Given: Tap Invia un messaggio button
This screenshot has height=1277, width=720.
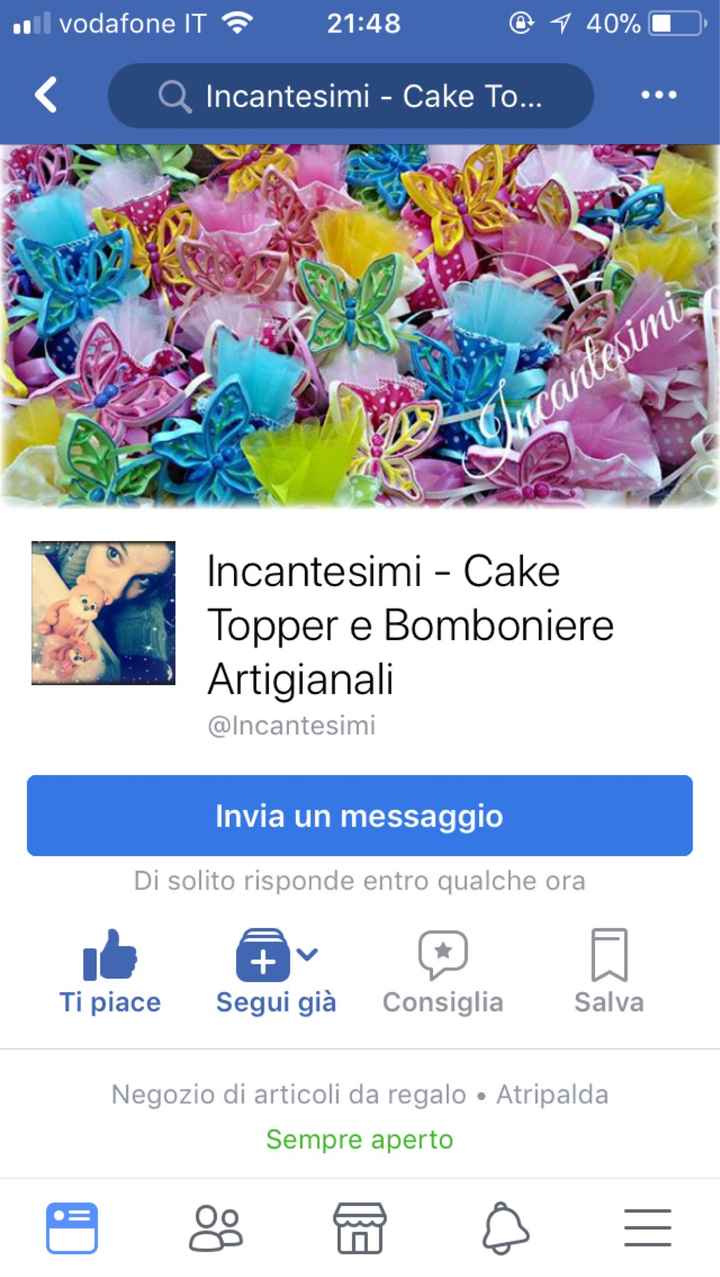Looking at the screenshot, I should pos(360,816).
